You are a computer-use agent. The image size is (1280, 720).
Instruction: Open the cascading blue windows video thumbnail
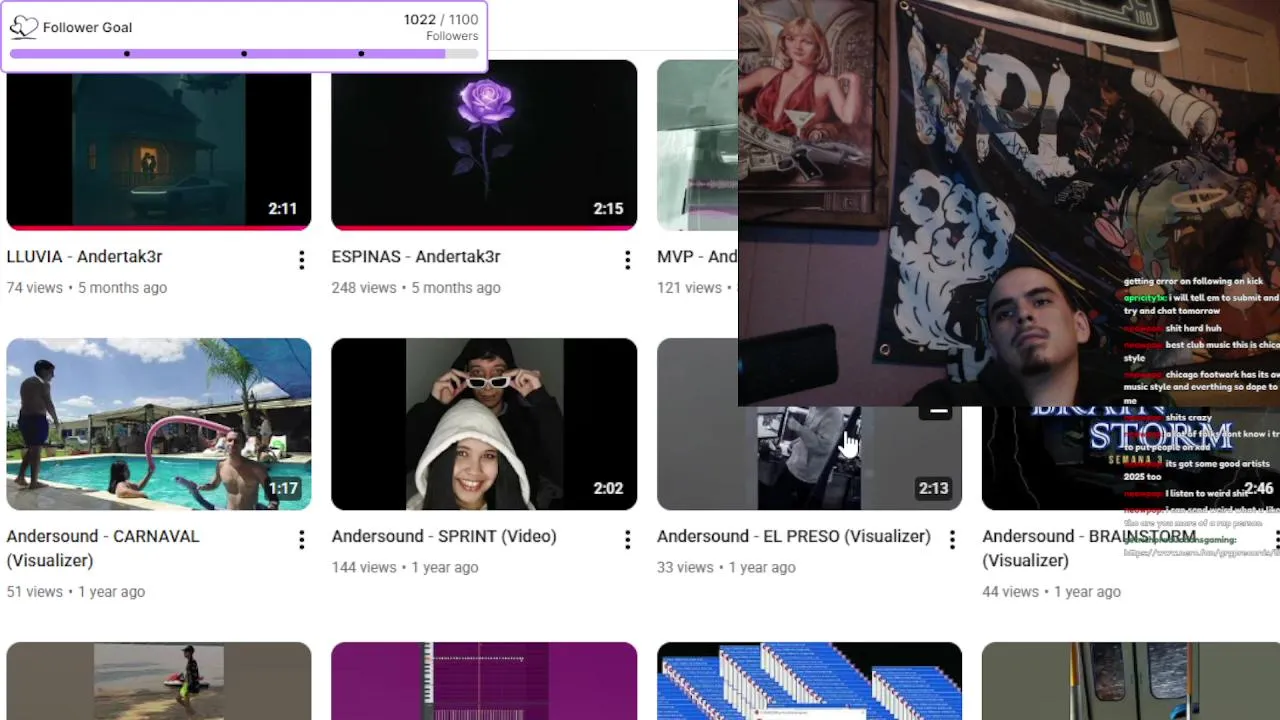pos(809,681)
